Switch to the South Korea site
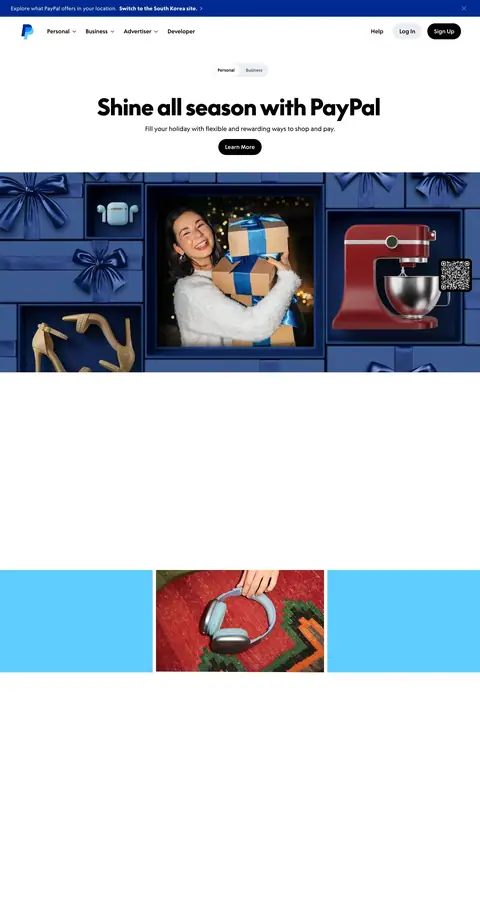The width and height of the screenshot is (480, 900). pos(161,9)
